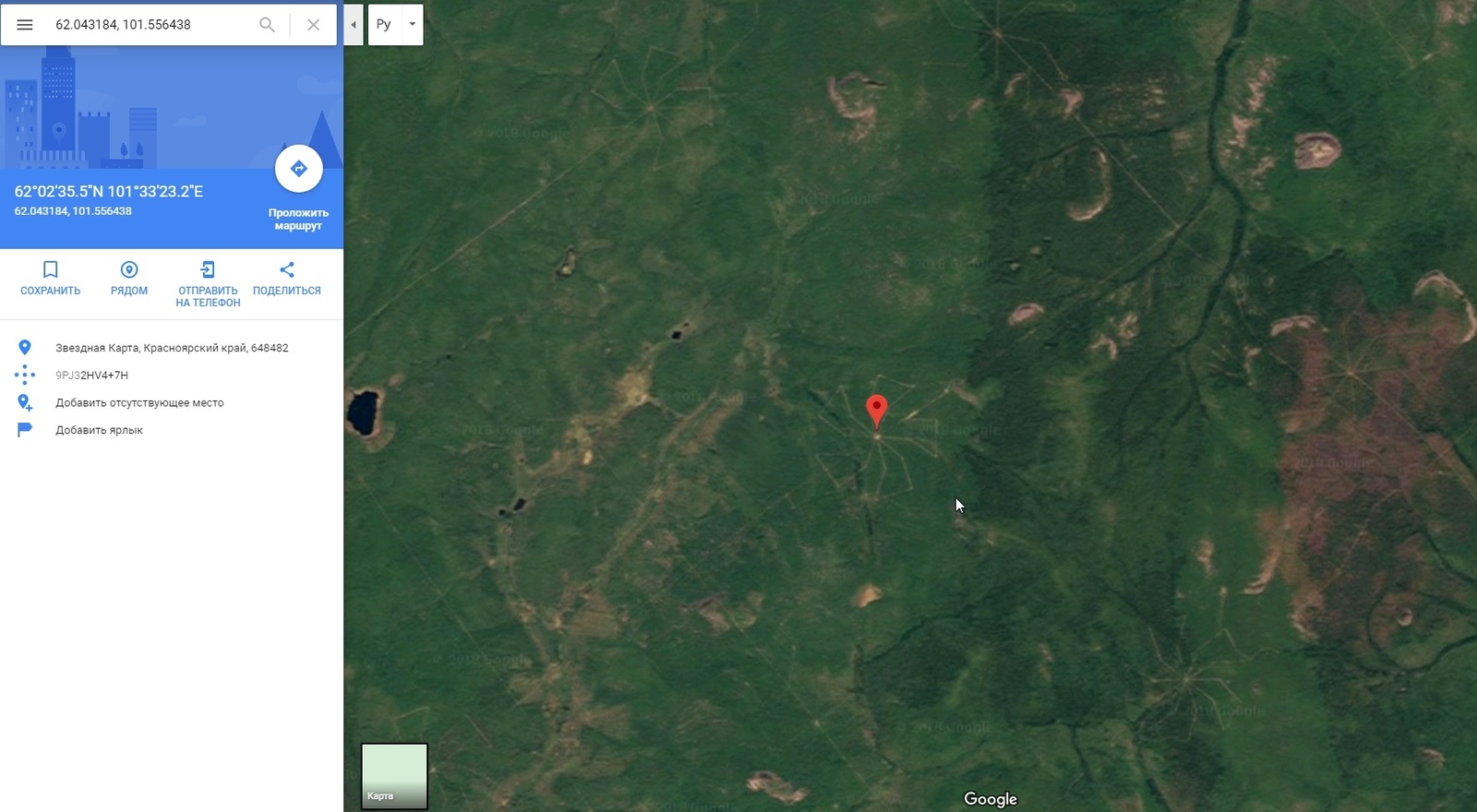Screen dimensions: 1477x812
Task: Open Рядом nearby search
Action: click(x=129, y=279)
